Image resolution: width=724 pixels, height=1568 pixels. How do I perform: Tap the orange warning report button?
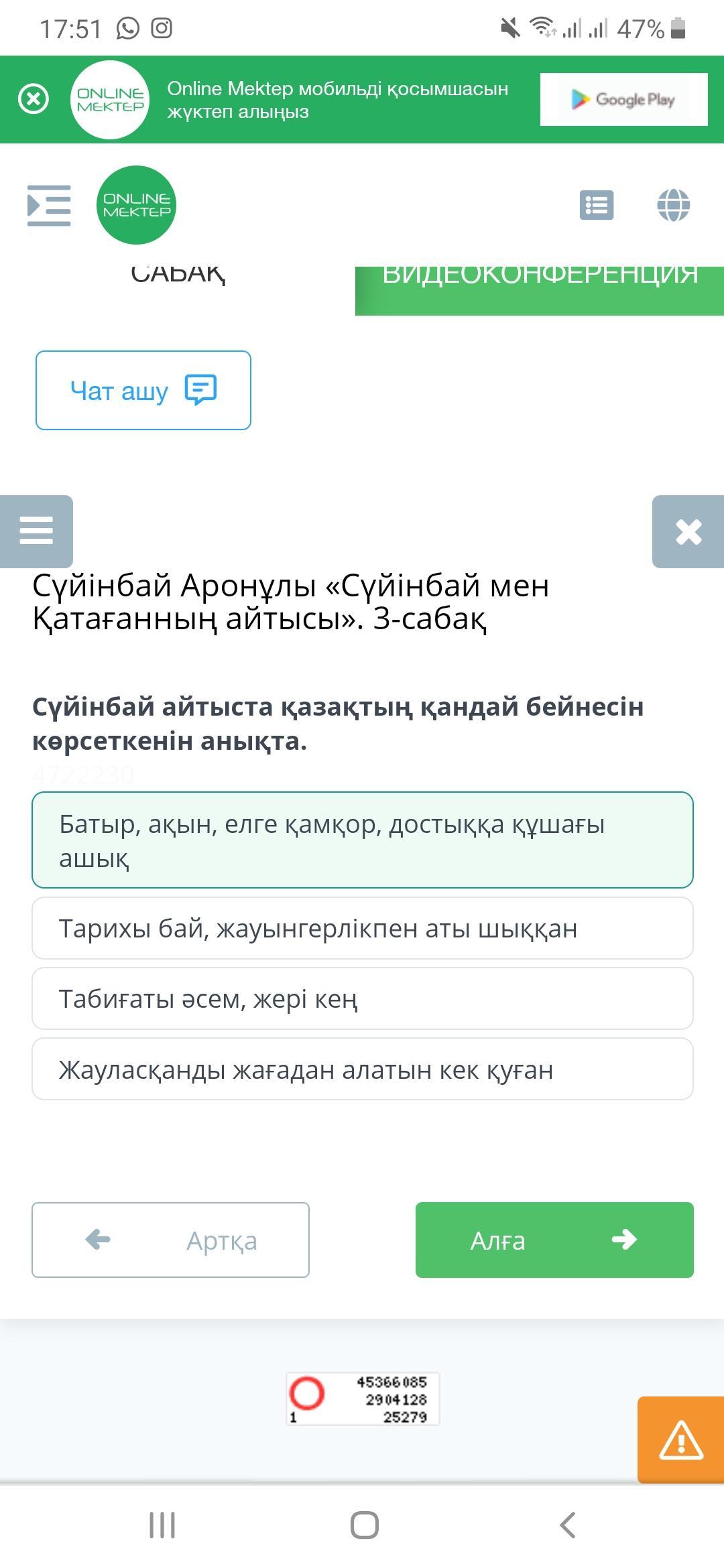click(680, 1439)
